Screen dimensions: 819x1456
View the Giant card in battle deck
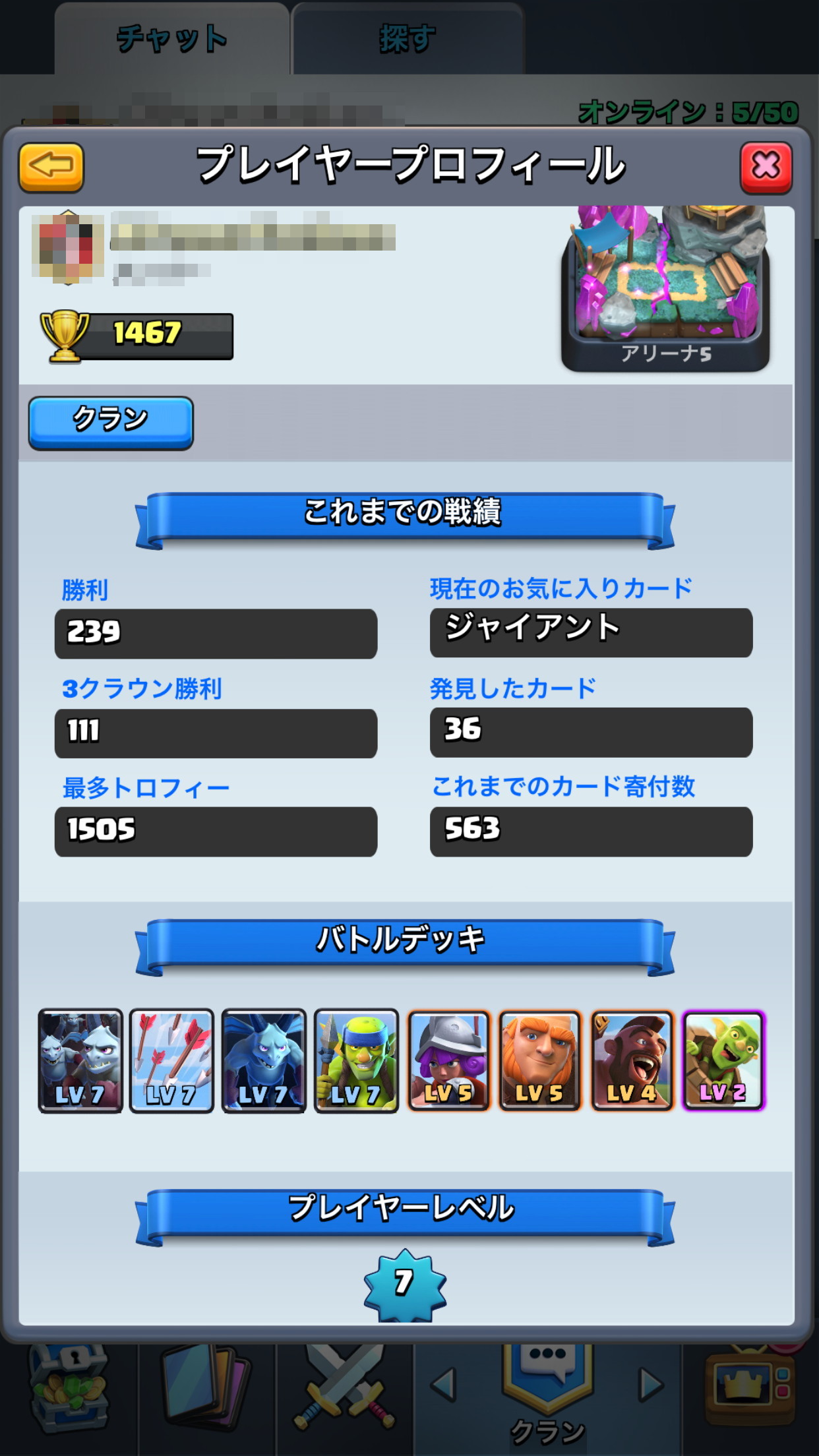tap(540, 1060)
